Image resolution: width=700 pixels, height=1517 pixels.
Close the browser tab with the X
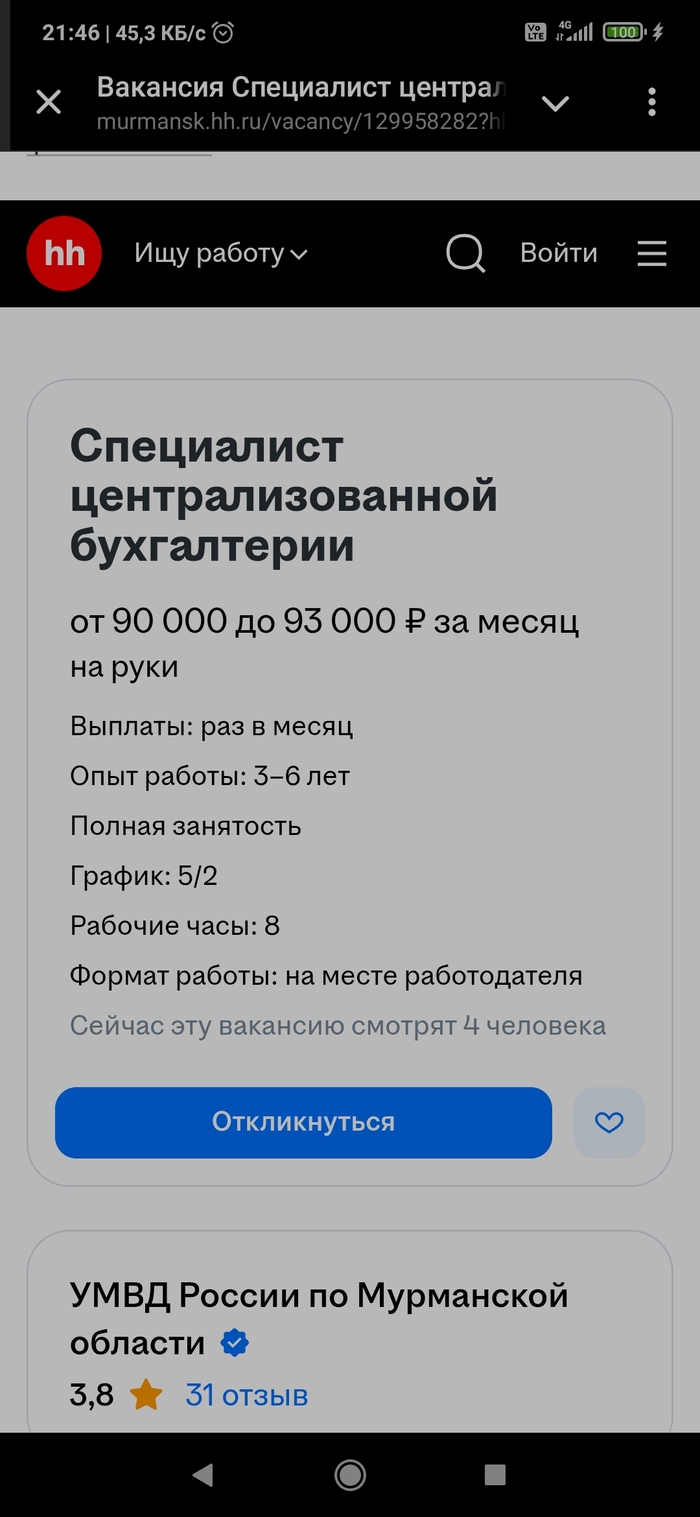click(48, 102)
